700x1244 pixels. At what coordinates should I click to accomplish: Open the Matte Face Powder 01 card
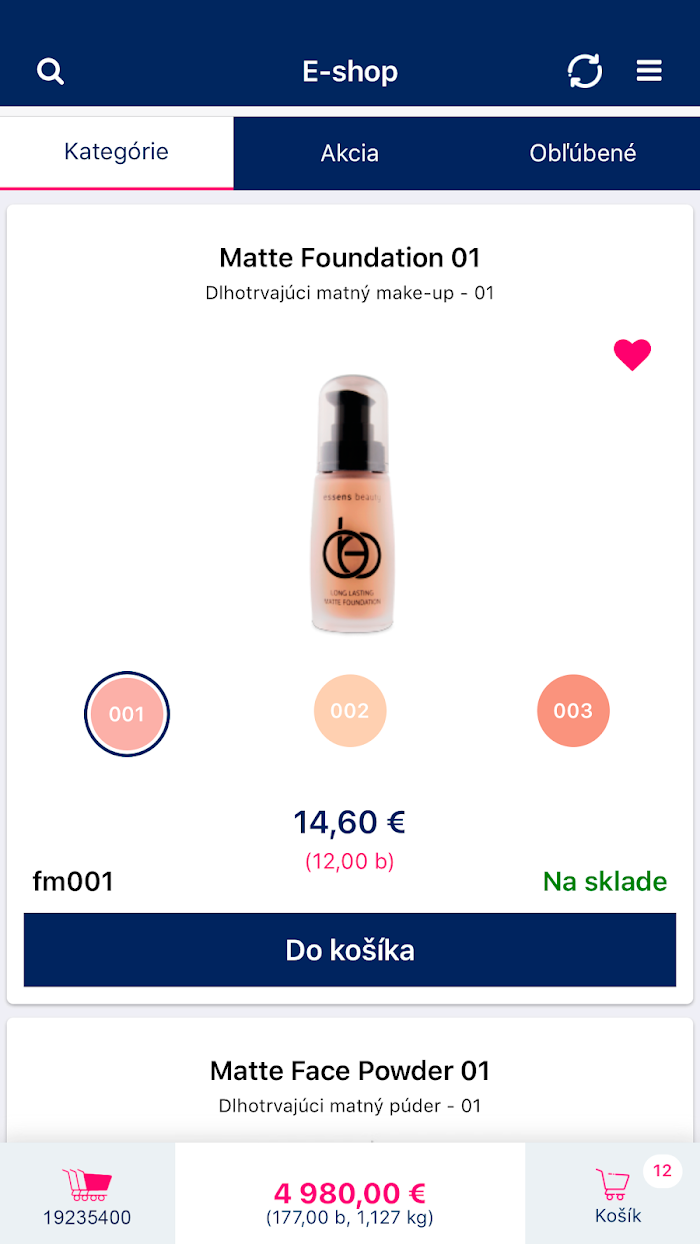click(350, 1081)
